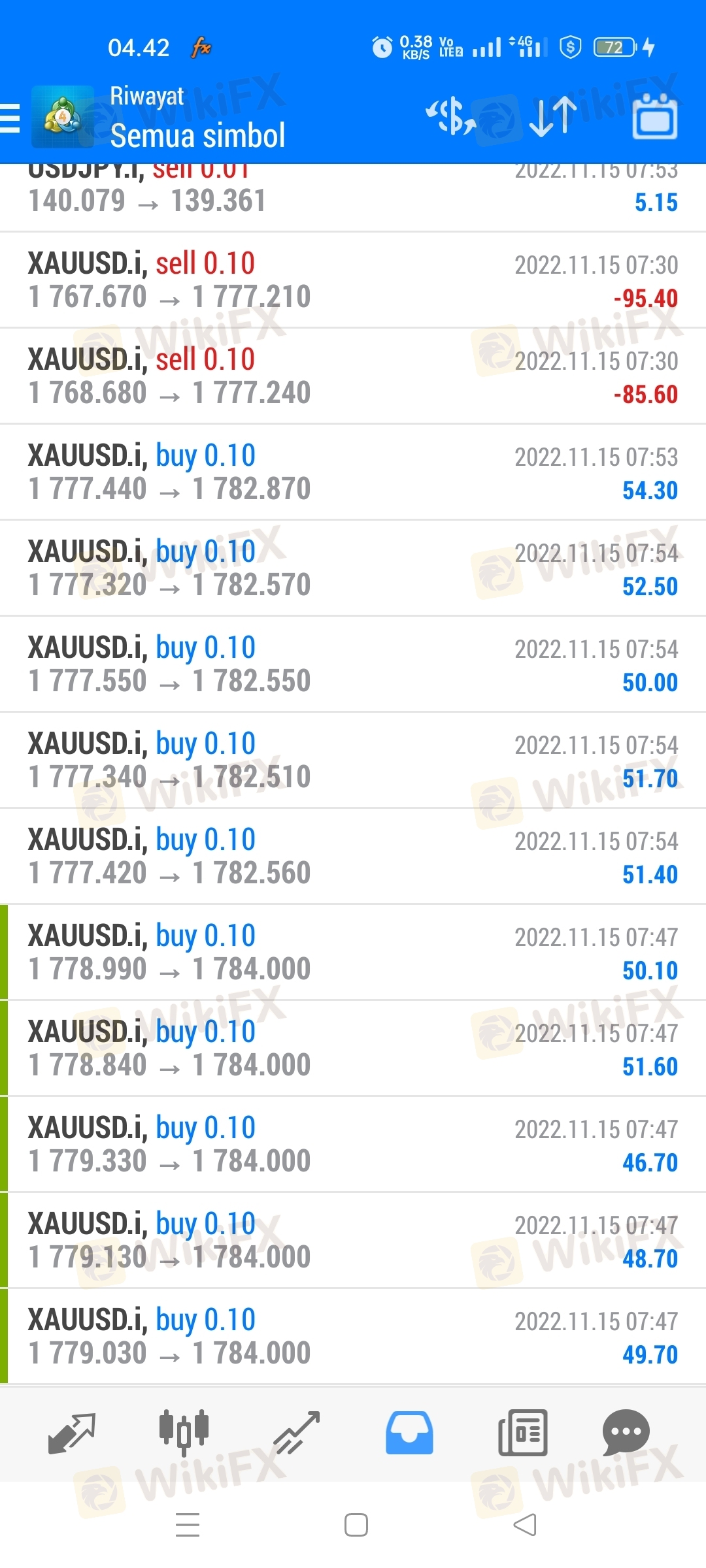Go back using system navigation
Image resolution: width=706 pixels, height=1568 pixels.
click(525, 1526)
